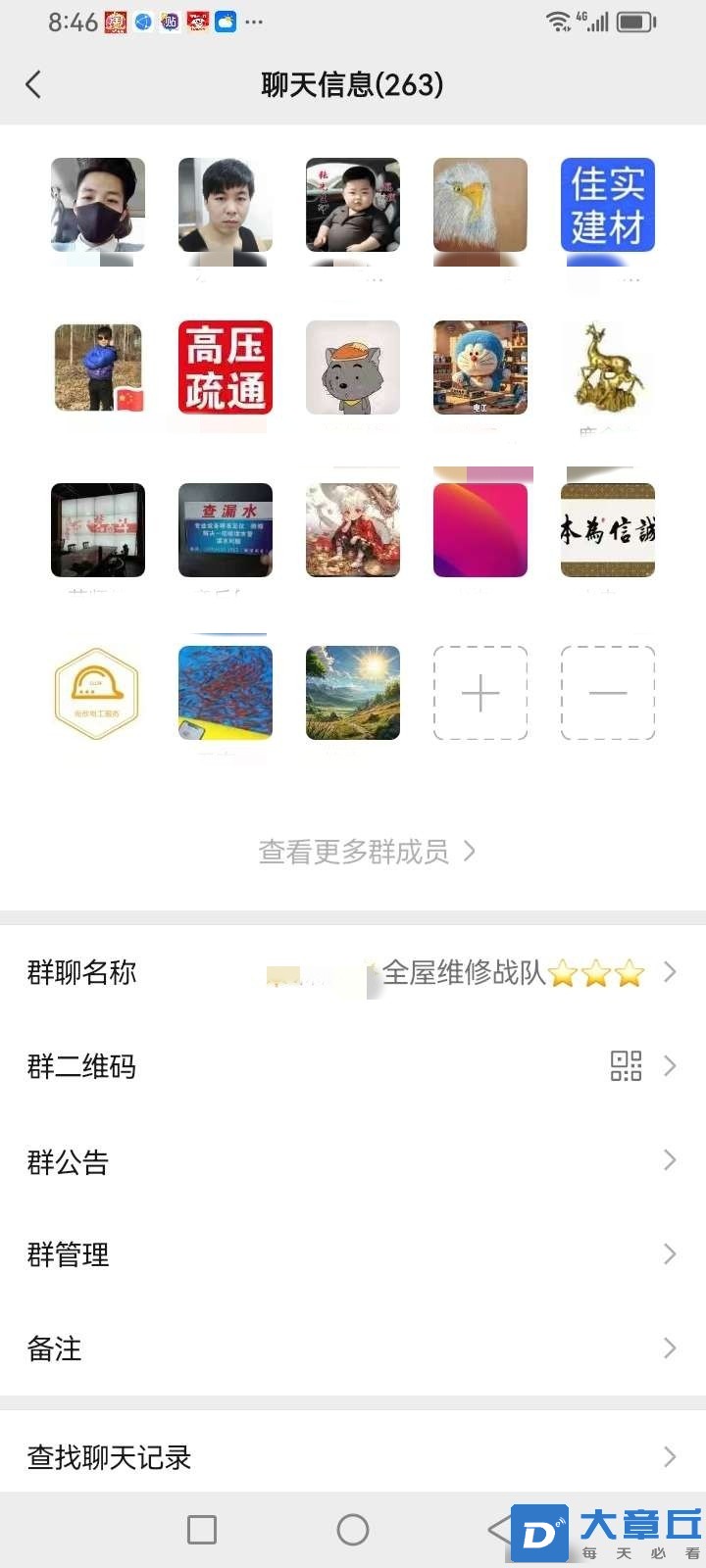Tap the system home button

353,1530
